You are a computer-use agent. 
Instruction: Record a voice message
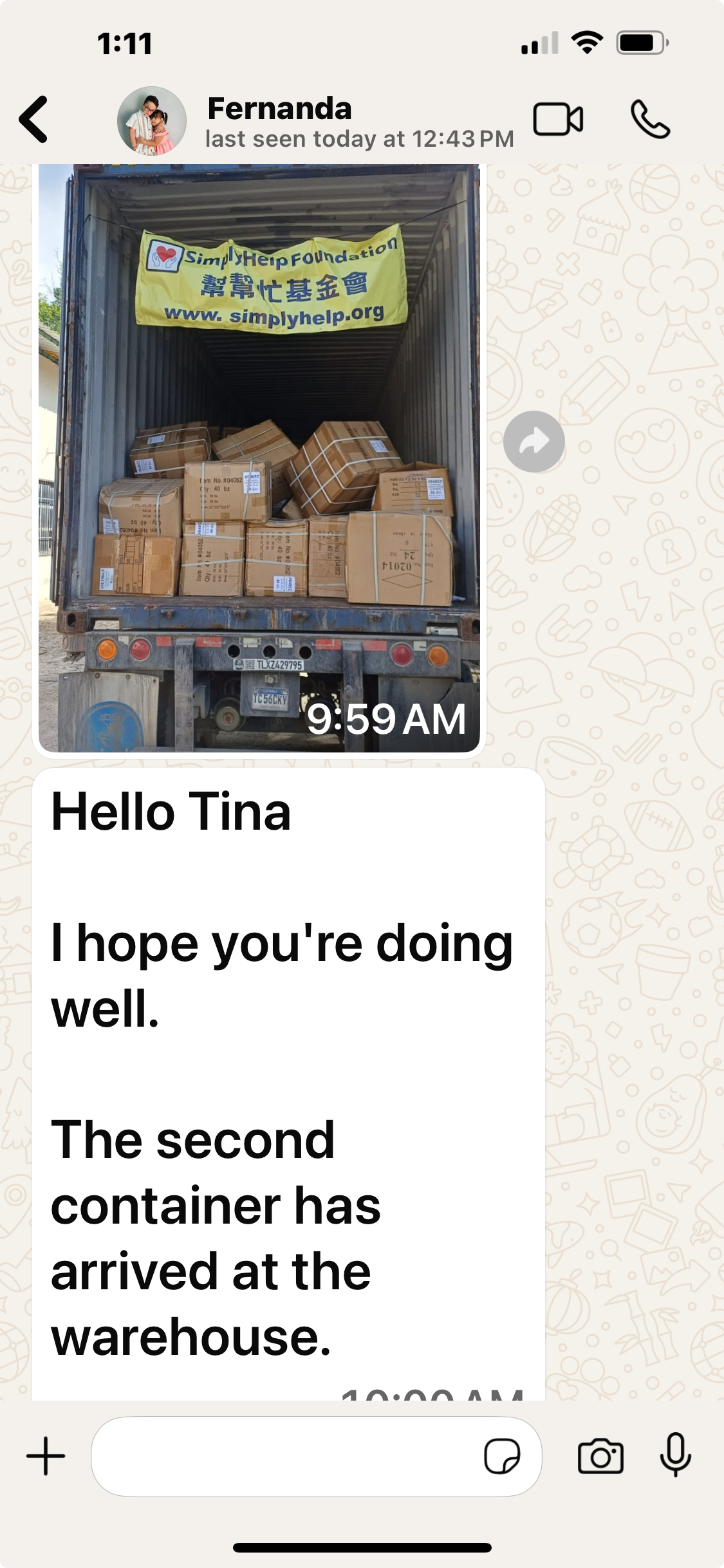[676, 1455]
